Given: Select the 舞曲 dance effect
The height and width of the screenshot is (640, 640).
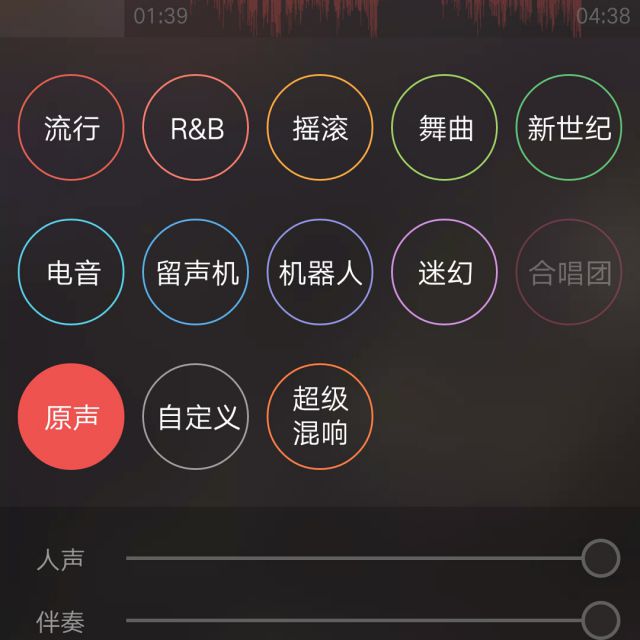Looking at the screenshot, I should pyautogui.click(x=444, y=128).
